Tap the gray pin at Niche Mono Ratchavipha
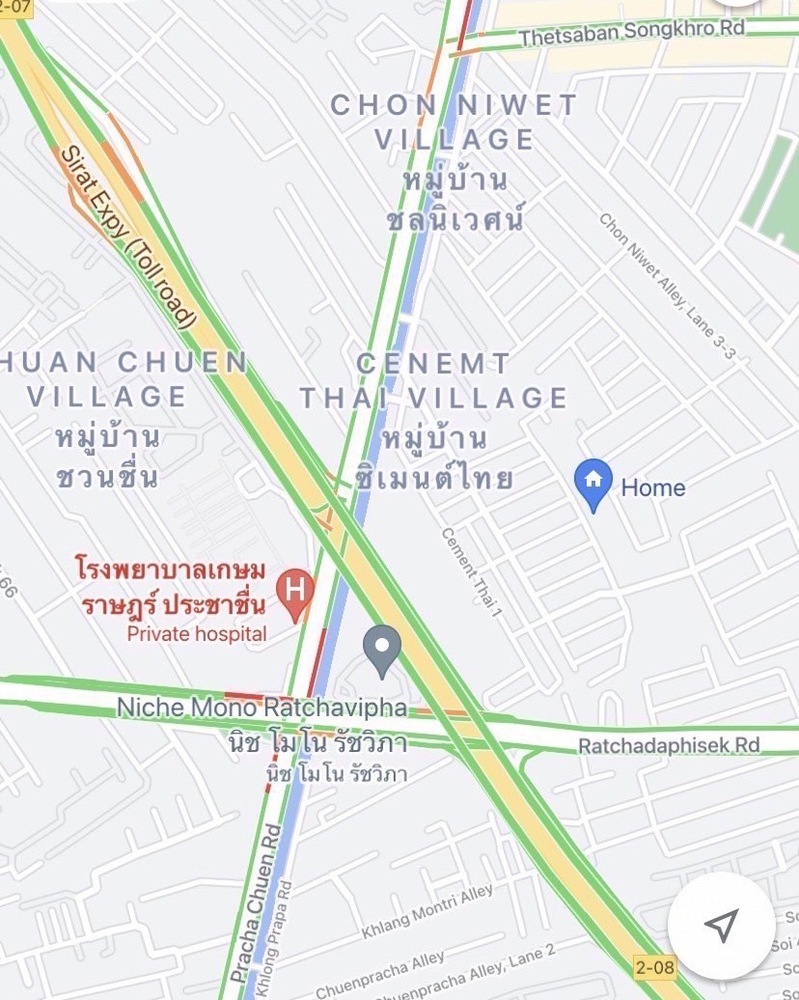Screen dimensions: 799x1000 pos(381,649)
